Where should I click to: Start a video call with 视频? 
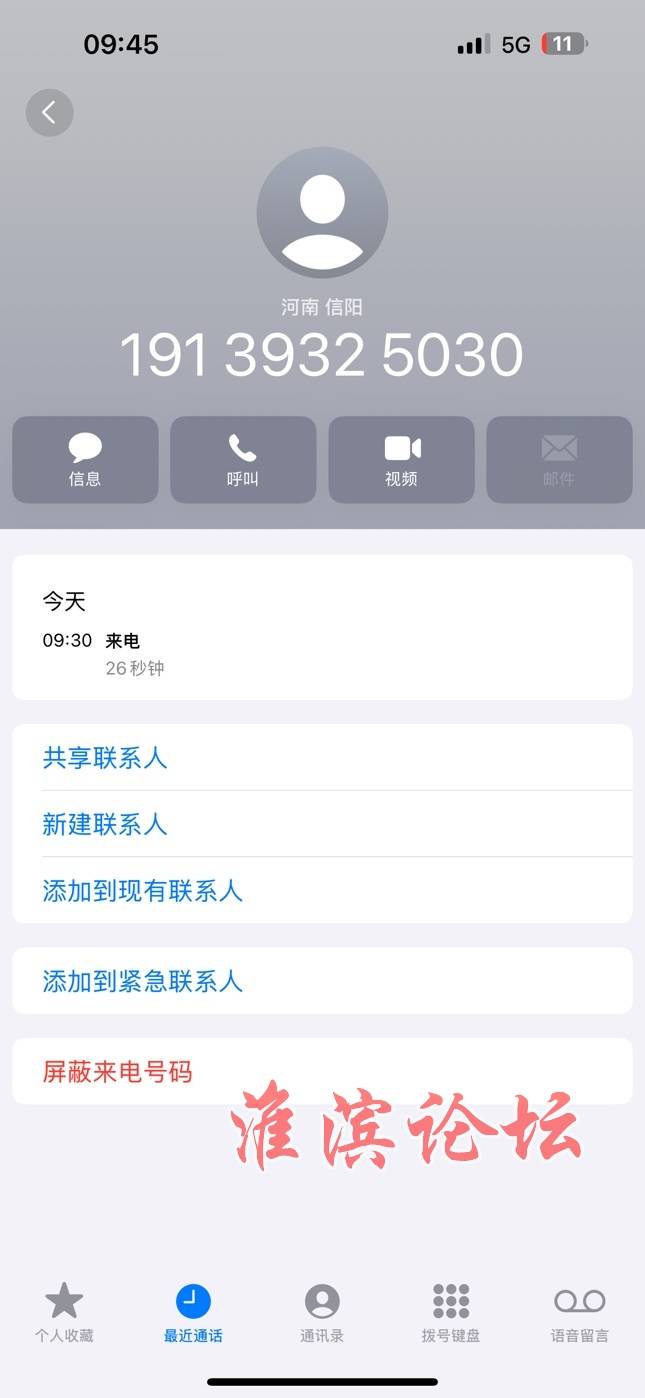point(401,460)
